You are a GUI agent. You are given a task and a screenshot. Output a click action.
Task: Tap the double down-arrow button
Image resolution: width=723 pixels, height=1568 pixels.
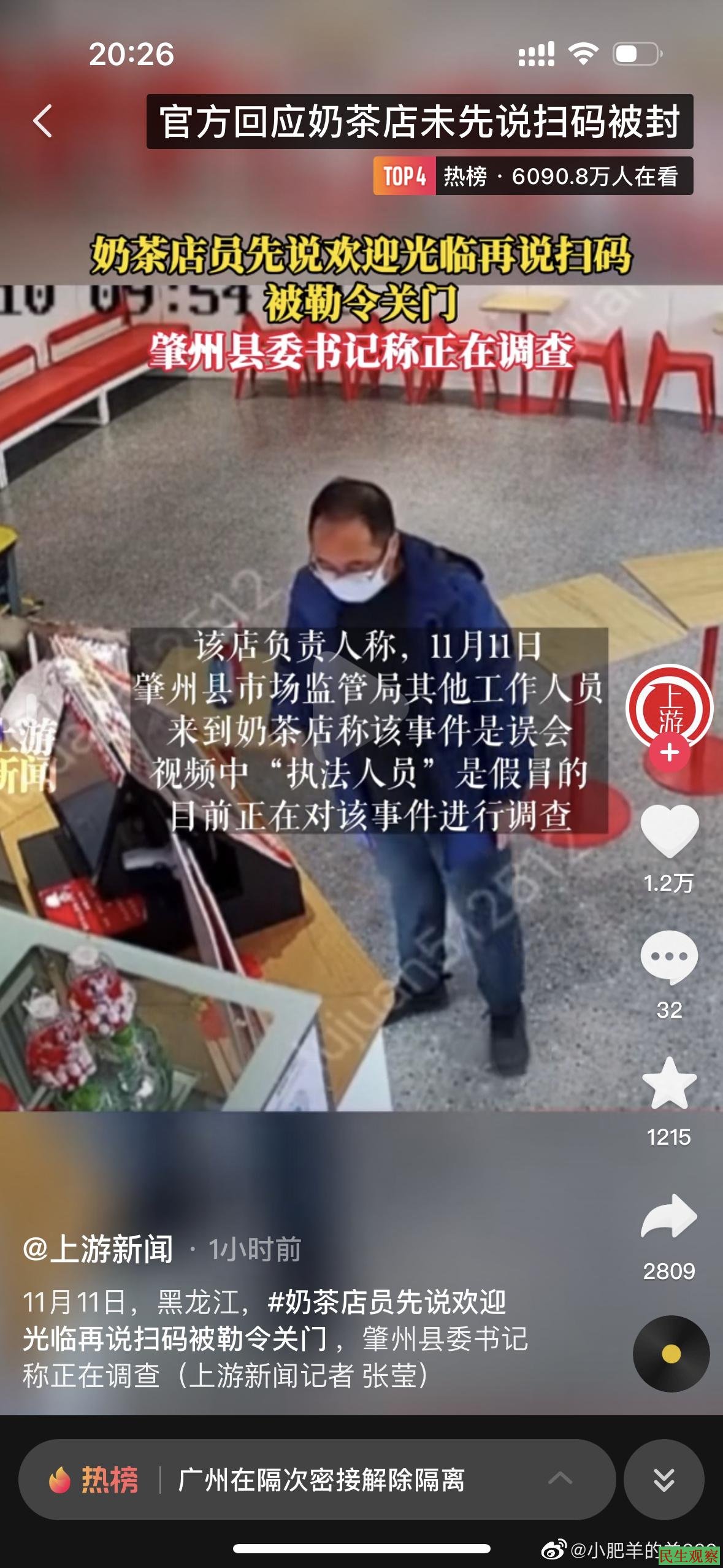coord(664,1479)
